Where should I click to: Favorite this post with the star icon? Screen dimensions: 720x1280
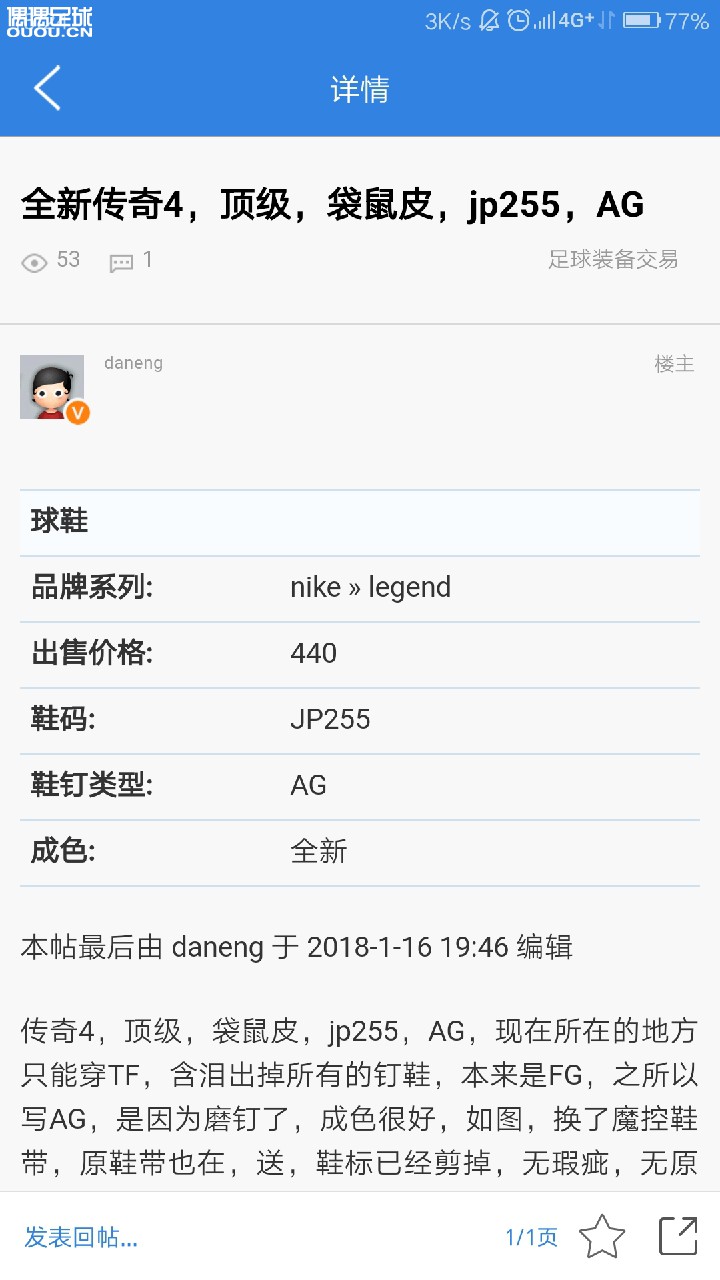(x=602, y=1237)
